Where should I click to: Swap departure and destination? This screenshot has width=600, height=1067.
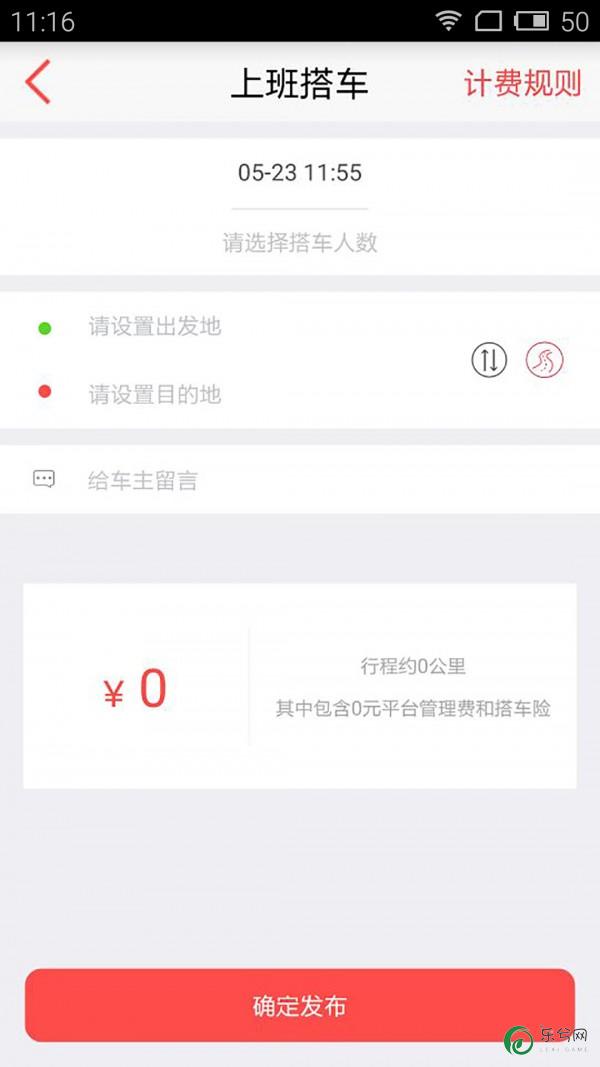point(489,359)
